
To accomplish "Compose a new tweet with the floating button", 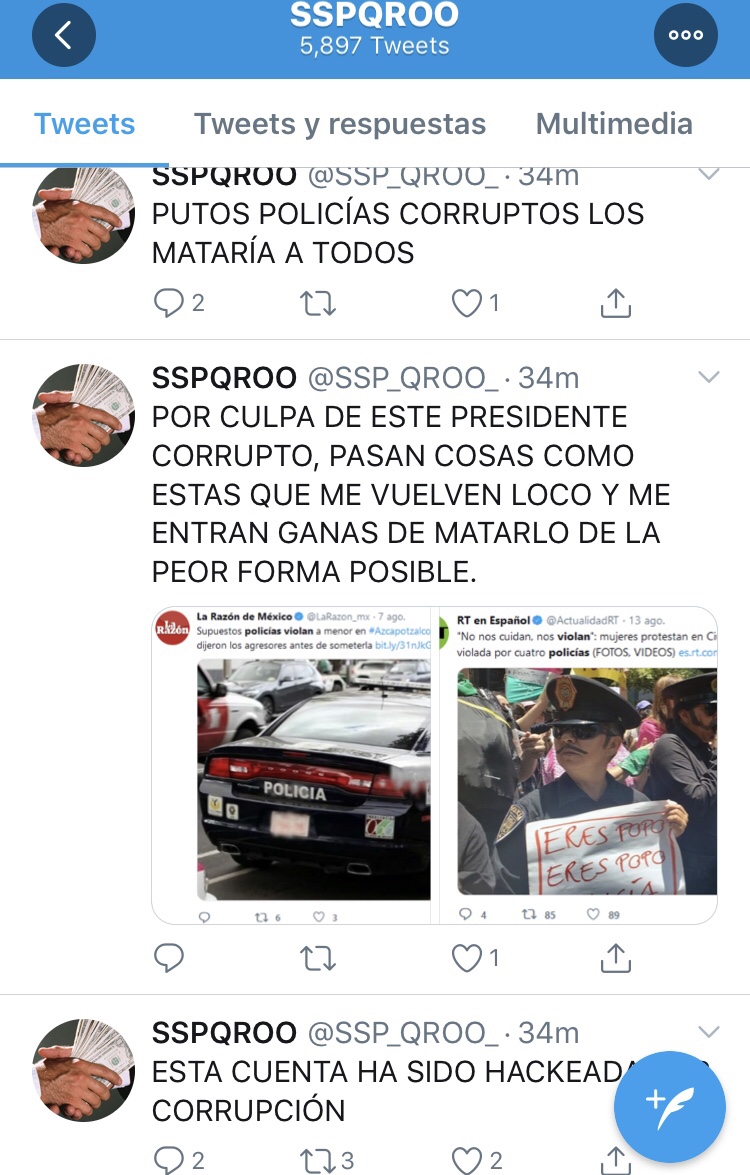I will click(x=669, y=1105).
